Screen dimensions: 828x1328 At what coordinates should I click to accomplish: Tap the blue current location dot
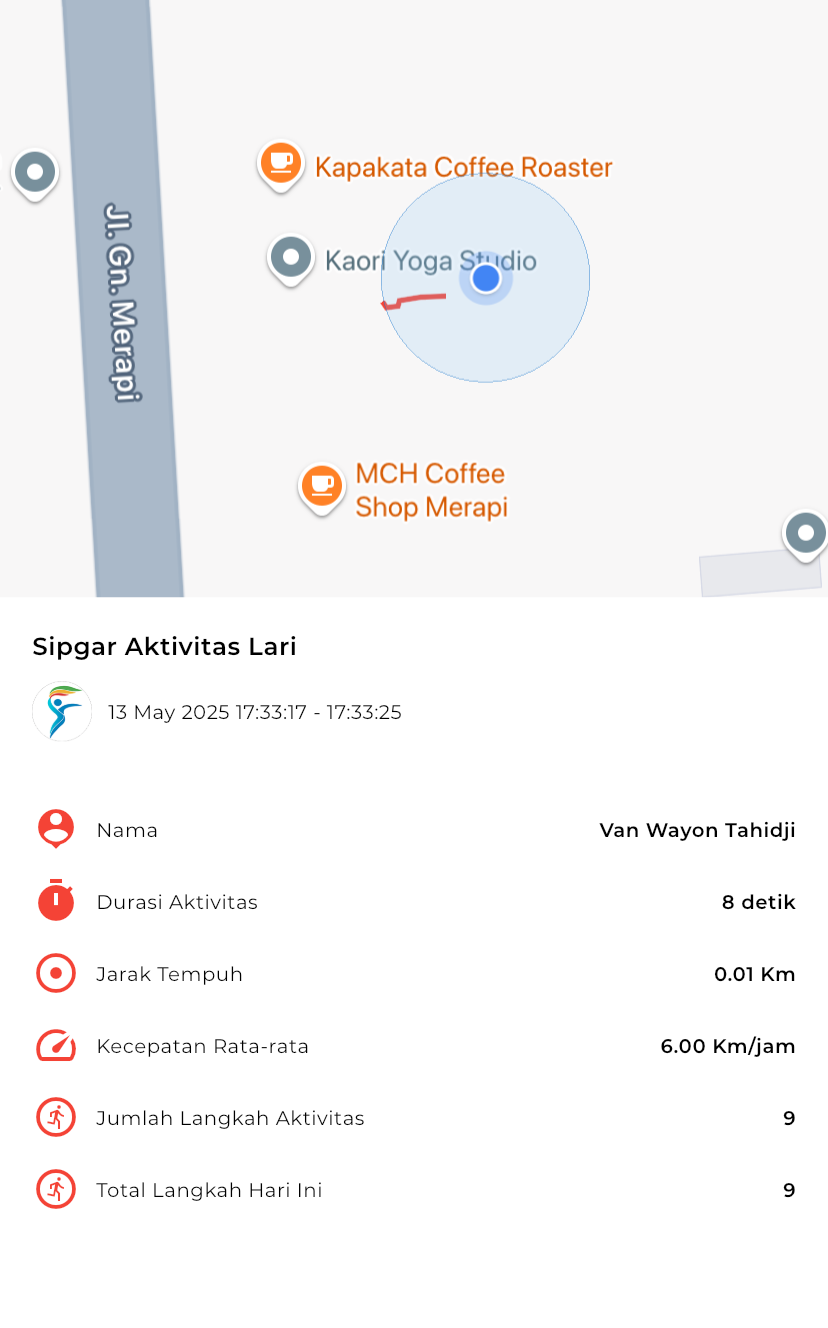[486, 278]
